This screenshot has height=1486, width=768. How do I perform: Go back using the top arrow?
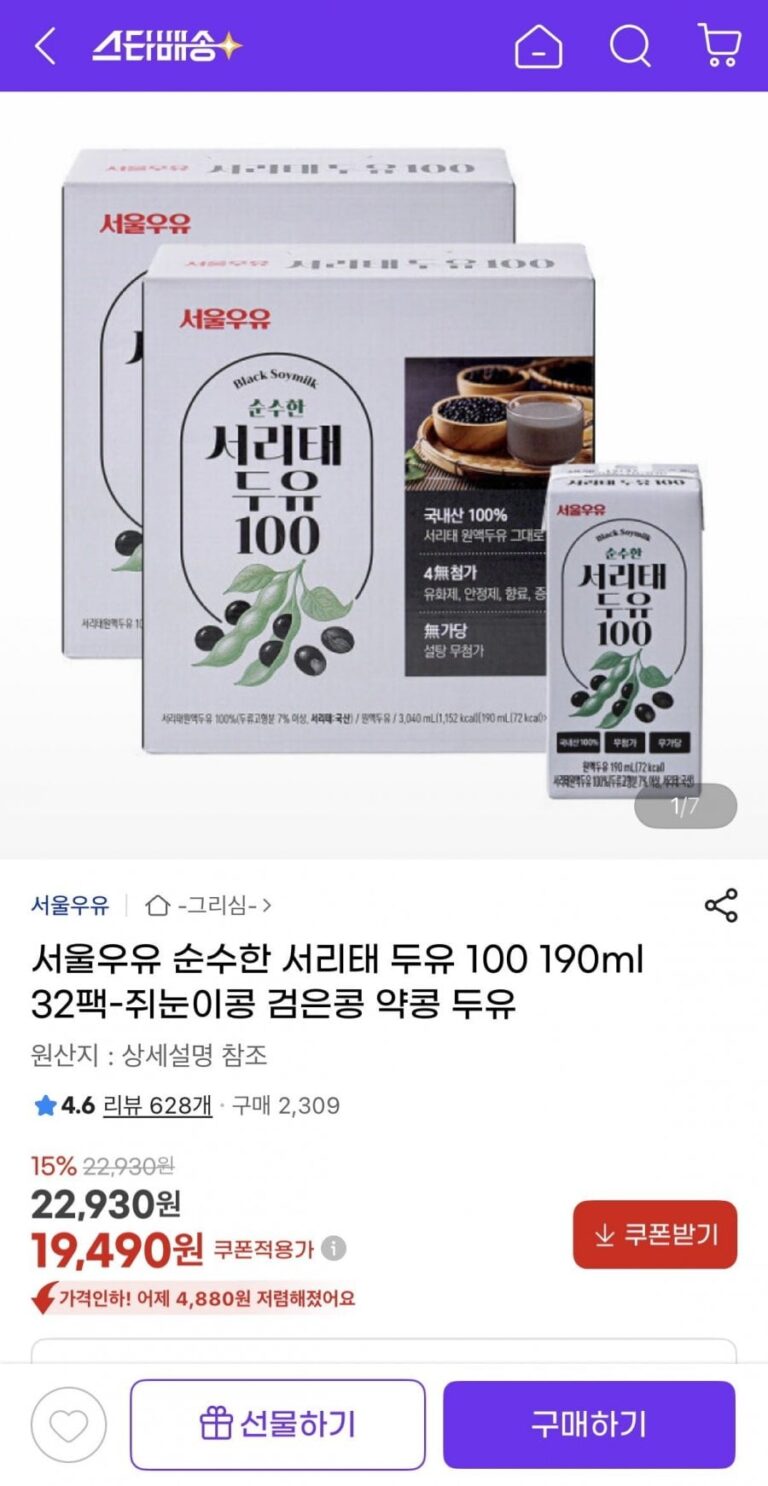45,47
